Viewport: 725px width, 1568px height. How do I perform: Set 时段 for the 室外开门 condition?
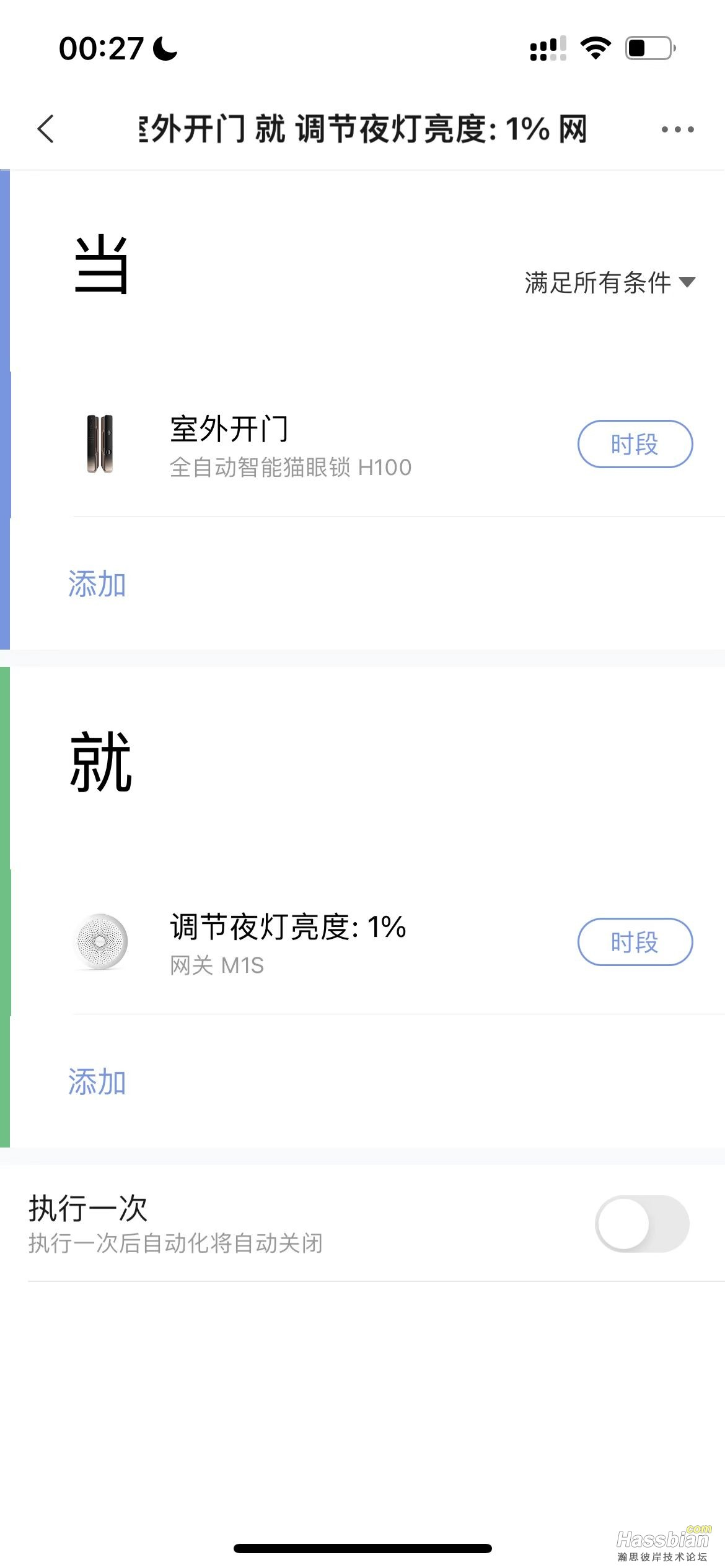point(635,444)
